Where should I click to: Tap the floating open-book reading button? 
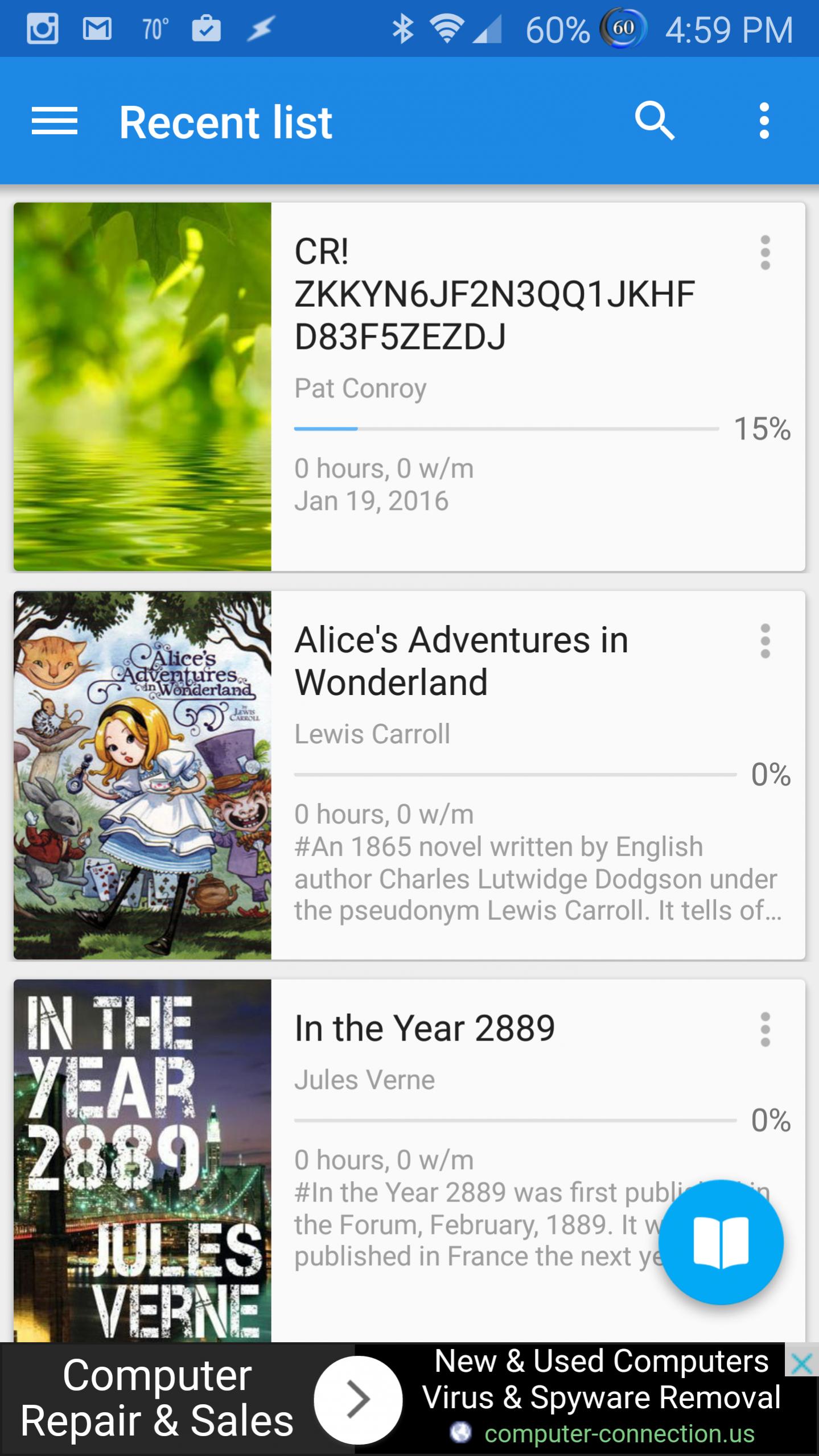click(721, 1243)
